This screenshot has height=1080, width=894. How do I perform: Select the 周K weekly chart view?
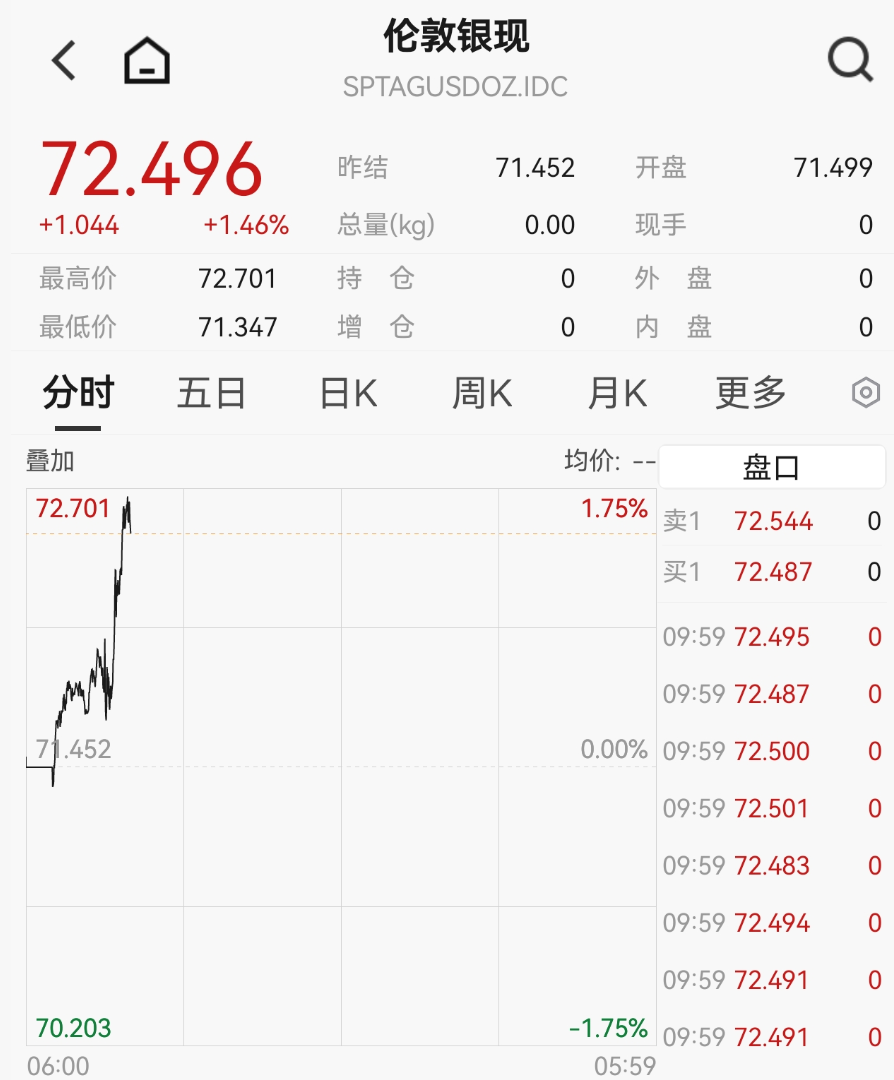coord(480,392)
